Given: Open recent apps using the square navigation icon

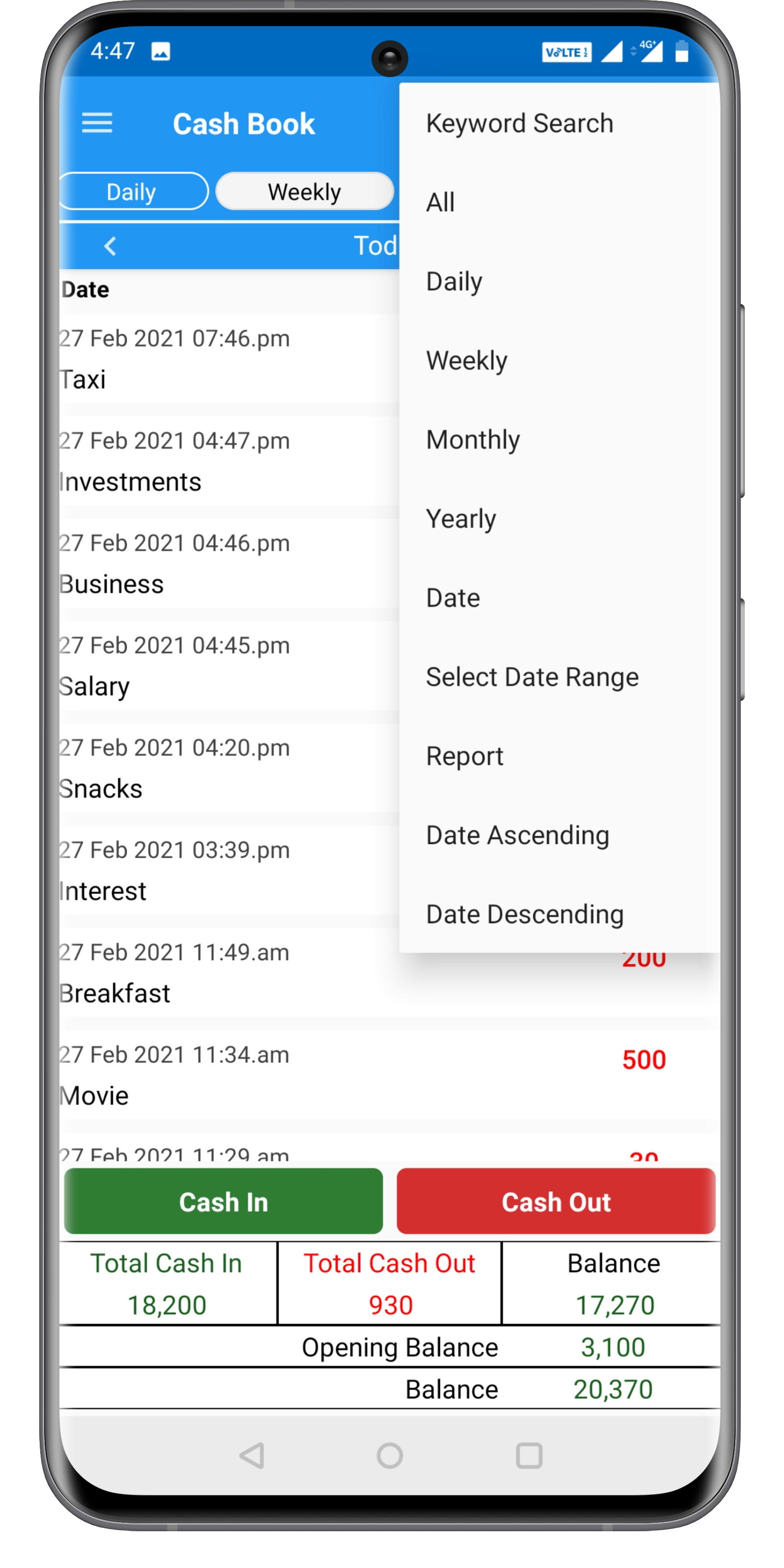Looking at the screenshot, I should 529,1456.
